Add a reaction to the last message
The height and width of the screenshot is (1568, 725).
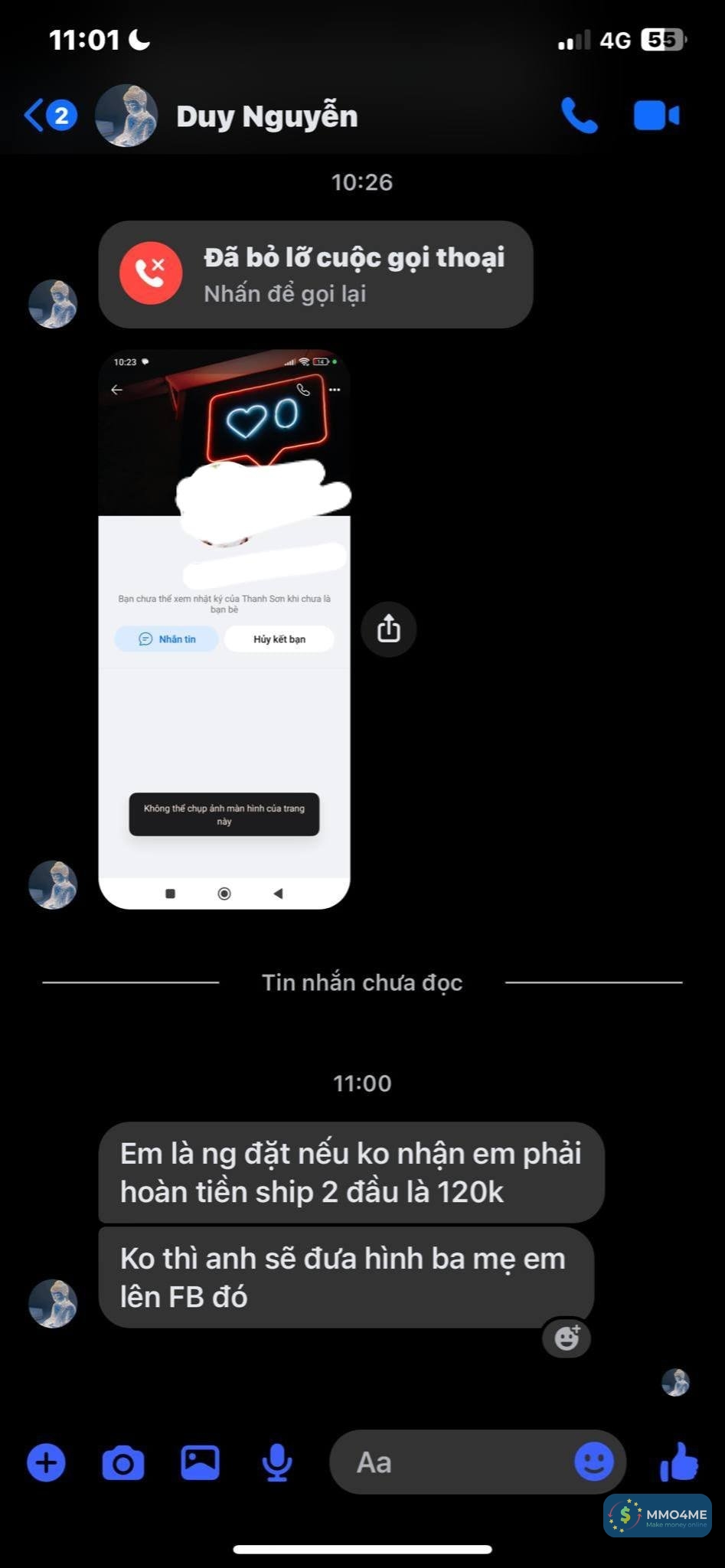[567, 1338]
